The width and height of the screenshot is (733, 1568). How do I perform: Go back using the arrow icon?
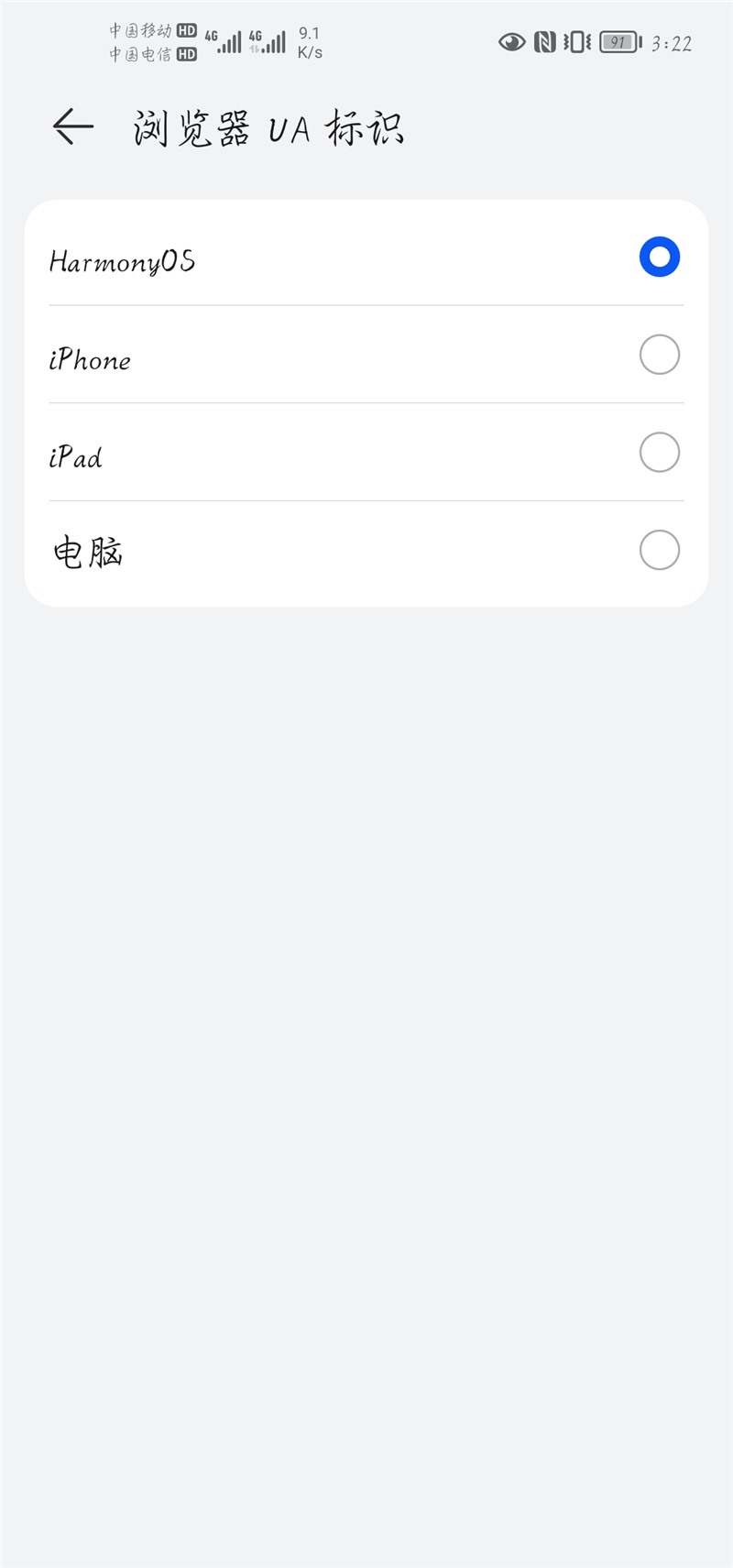pos(73,127)
